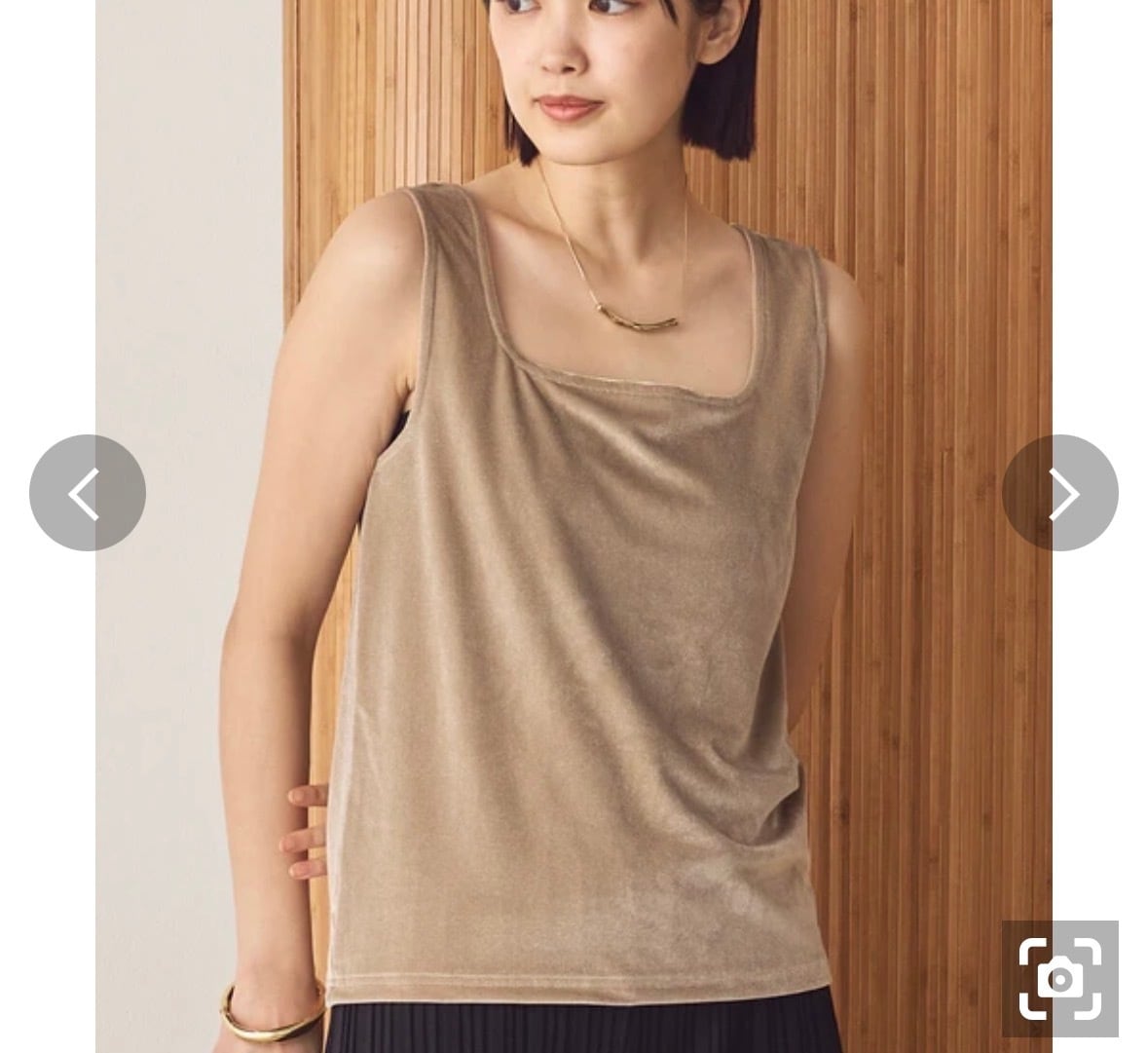
Task: Open the product photo full screen
Action: coord(574,526)
